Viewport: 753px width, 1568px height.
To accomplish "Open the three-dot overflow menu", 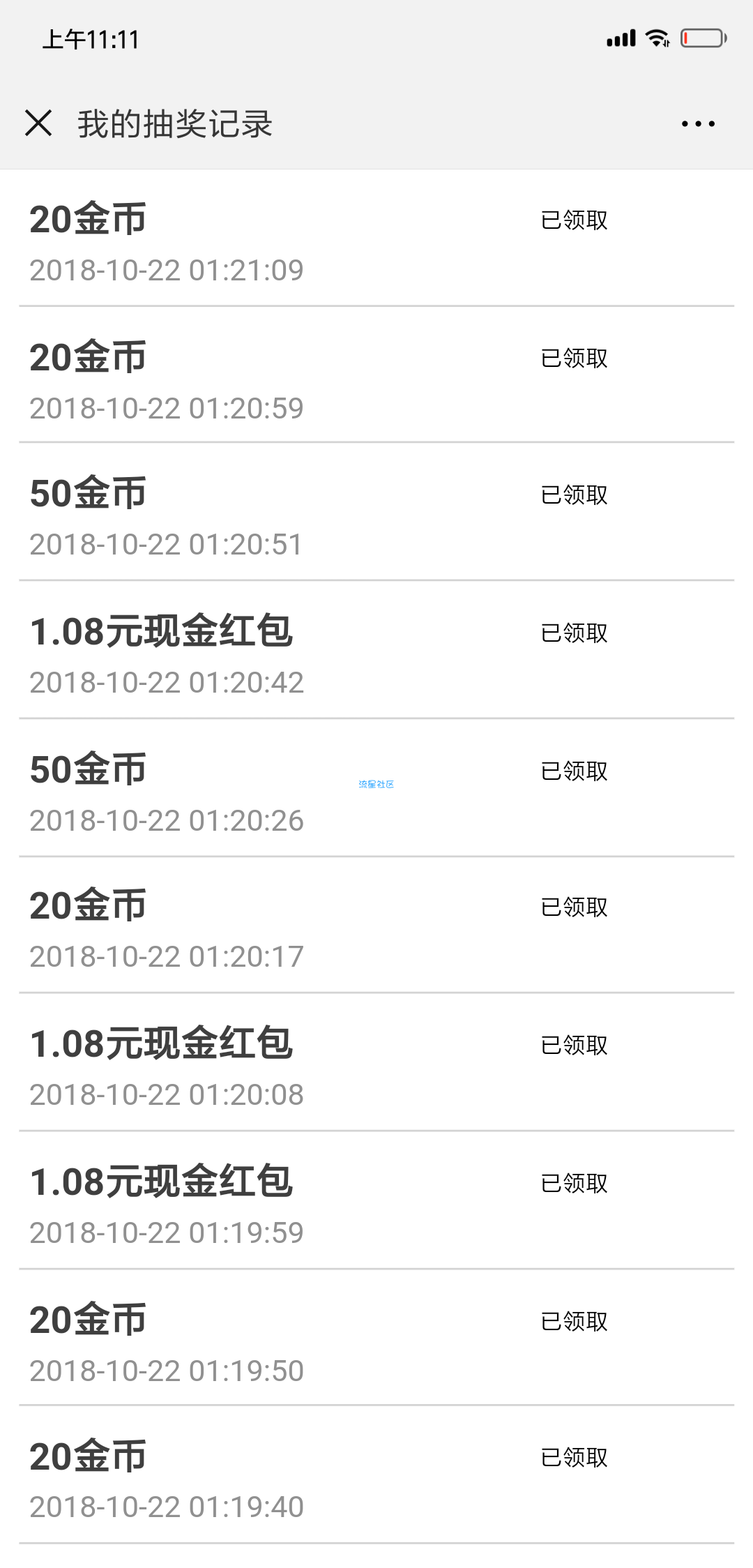I will [x=698, y=124].
